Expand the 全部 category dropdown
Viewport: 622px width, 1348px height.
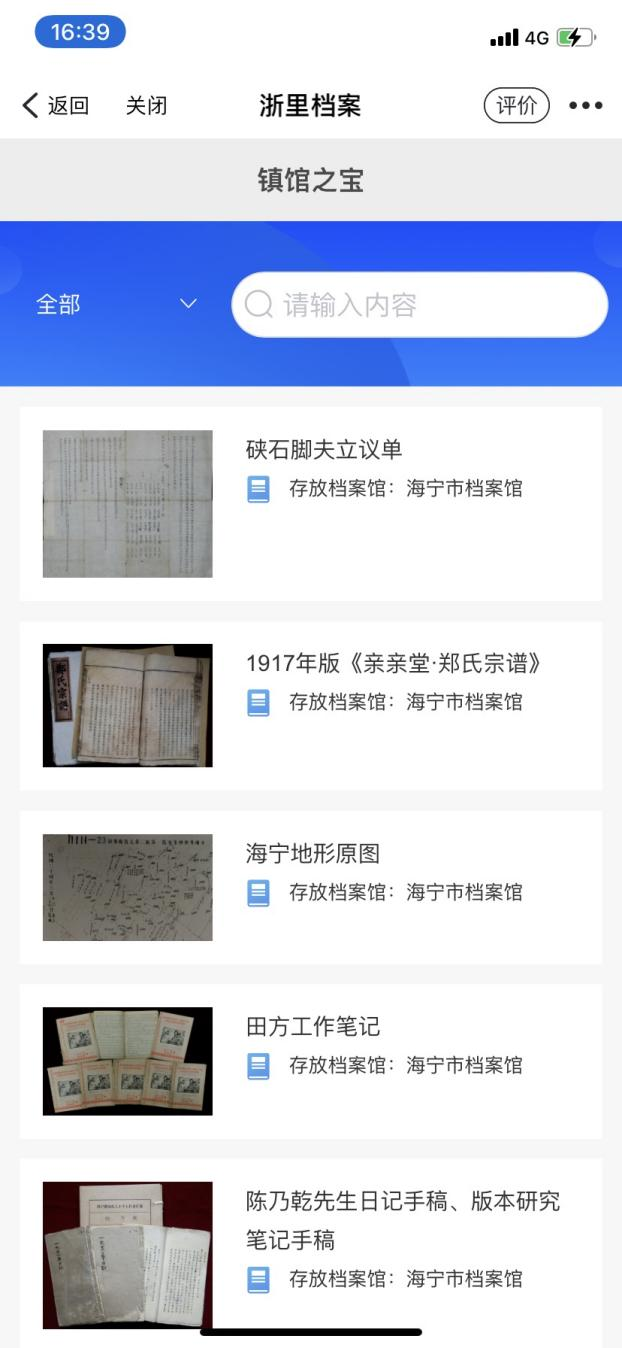tap(115, 305)
